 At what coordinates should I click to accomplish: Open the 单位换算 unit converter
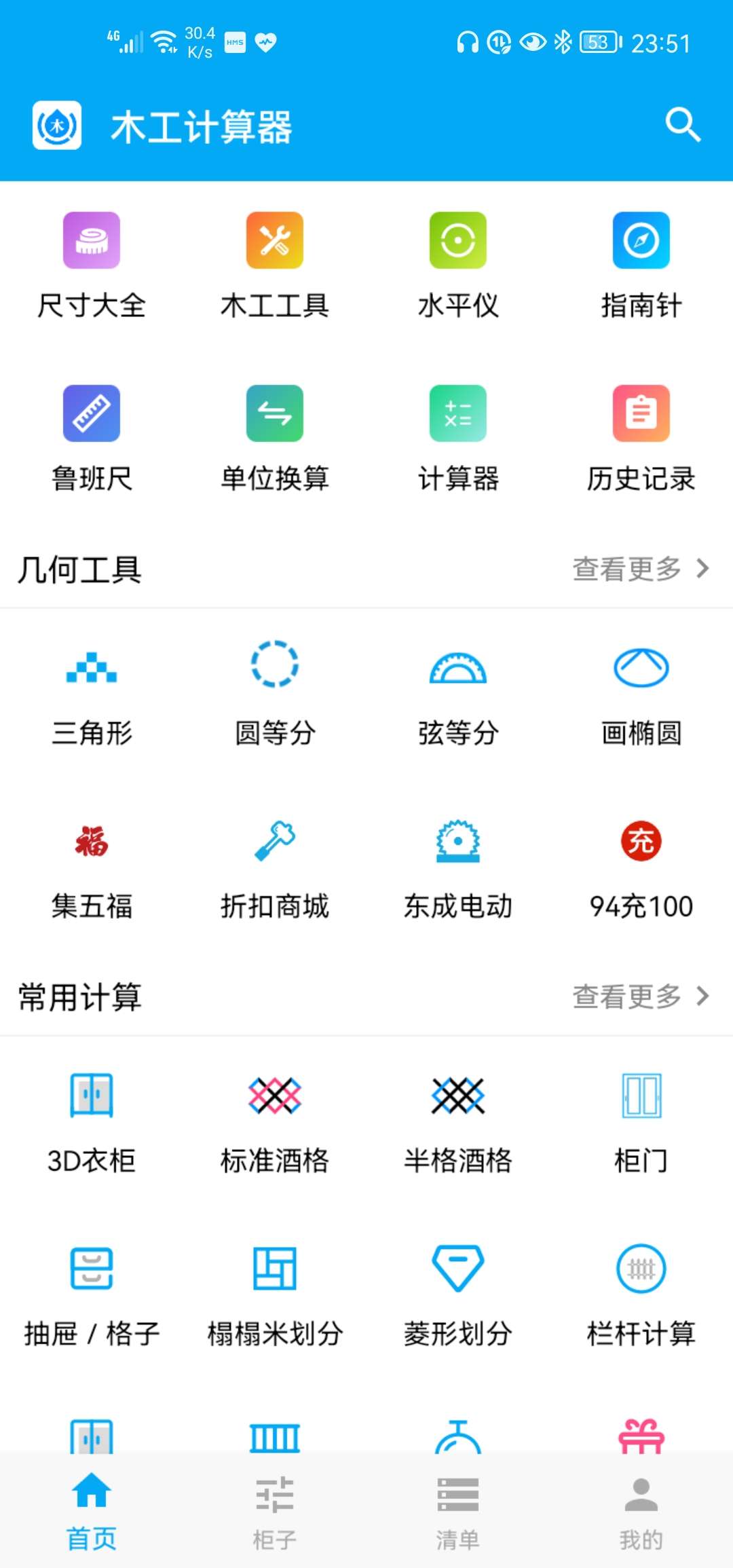coord(275,438)
